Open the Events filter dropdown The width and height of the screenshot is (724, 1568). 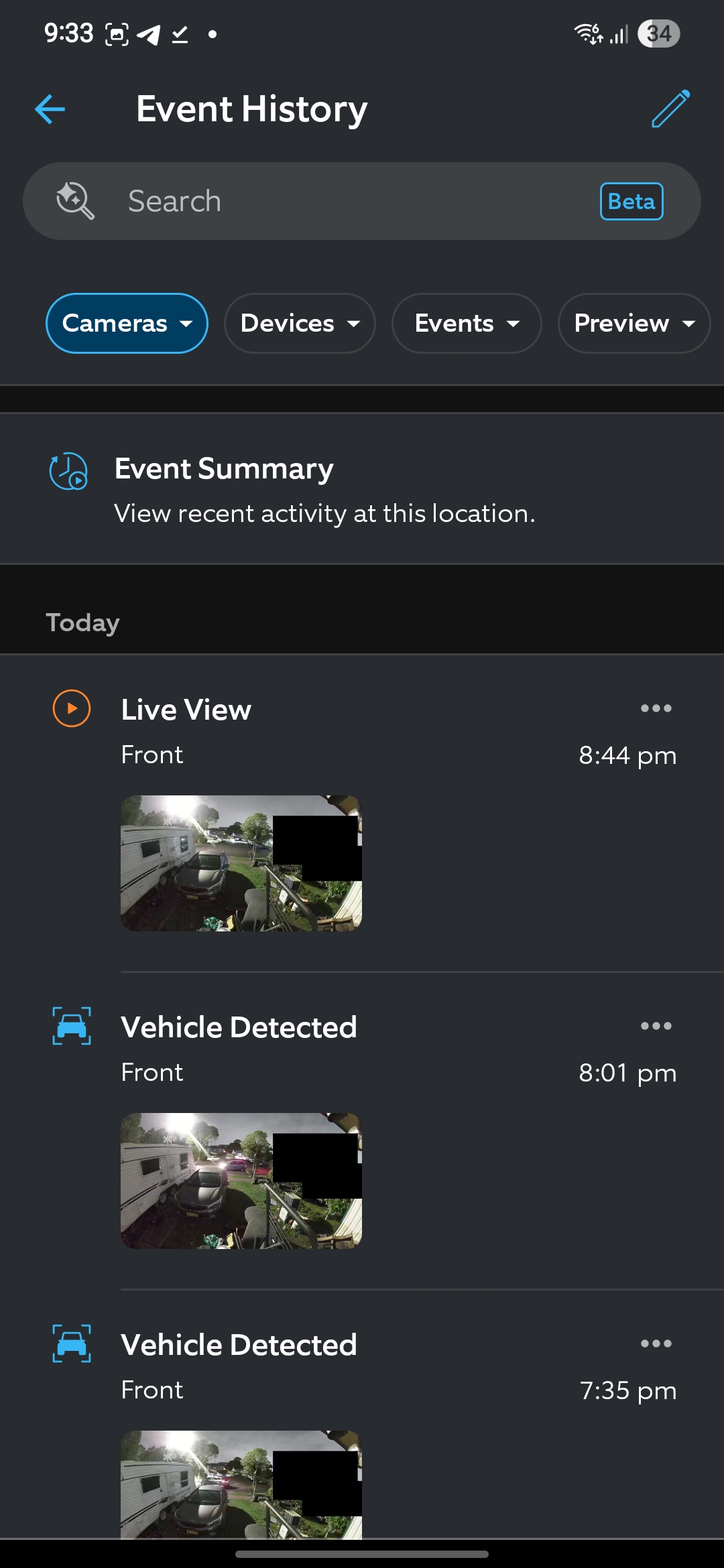[x=467, y=323]
